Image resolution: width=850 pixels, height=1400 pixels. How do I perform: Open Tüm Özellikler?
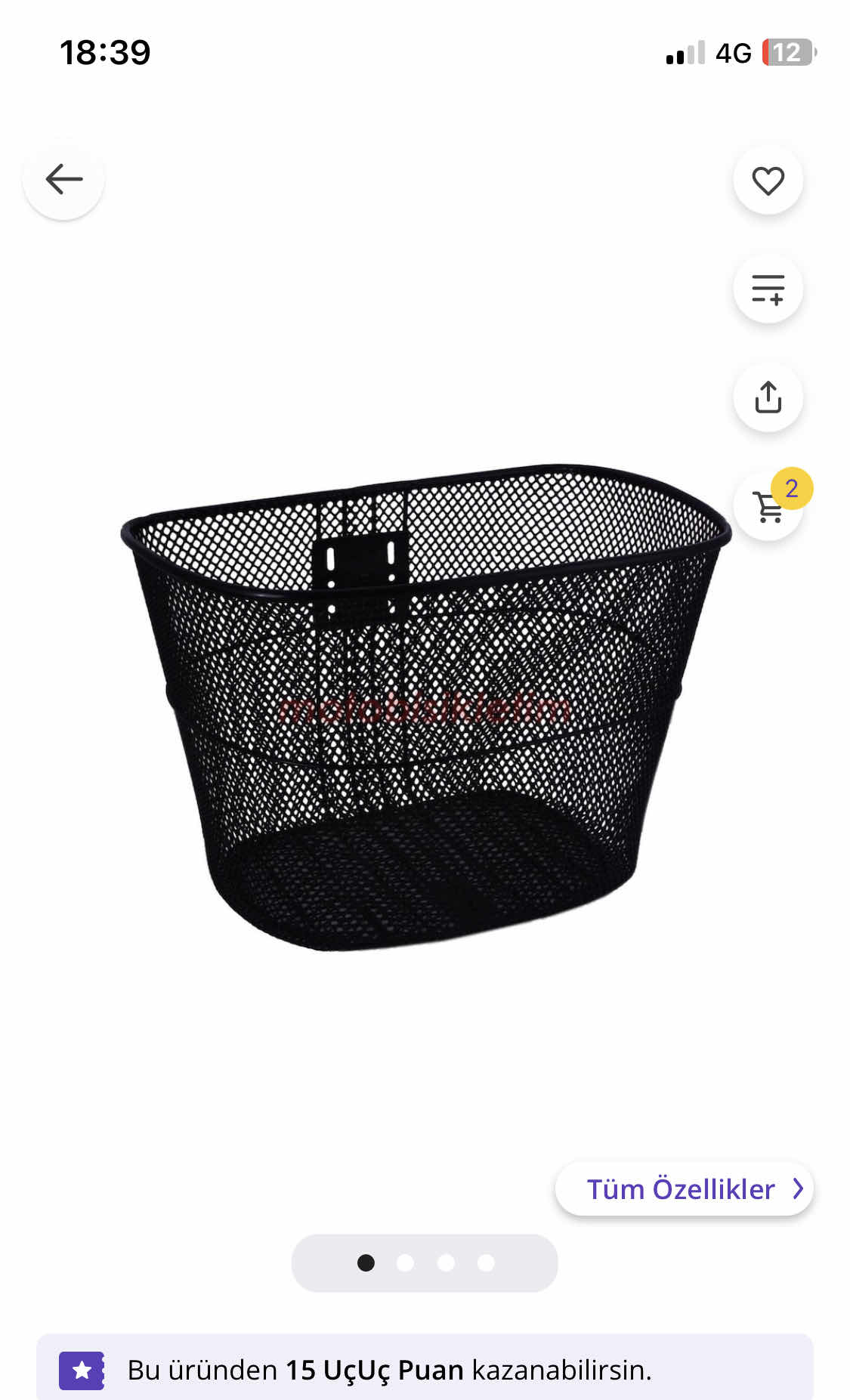[x=684, y=1189]
